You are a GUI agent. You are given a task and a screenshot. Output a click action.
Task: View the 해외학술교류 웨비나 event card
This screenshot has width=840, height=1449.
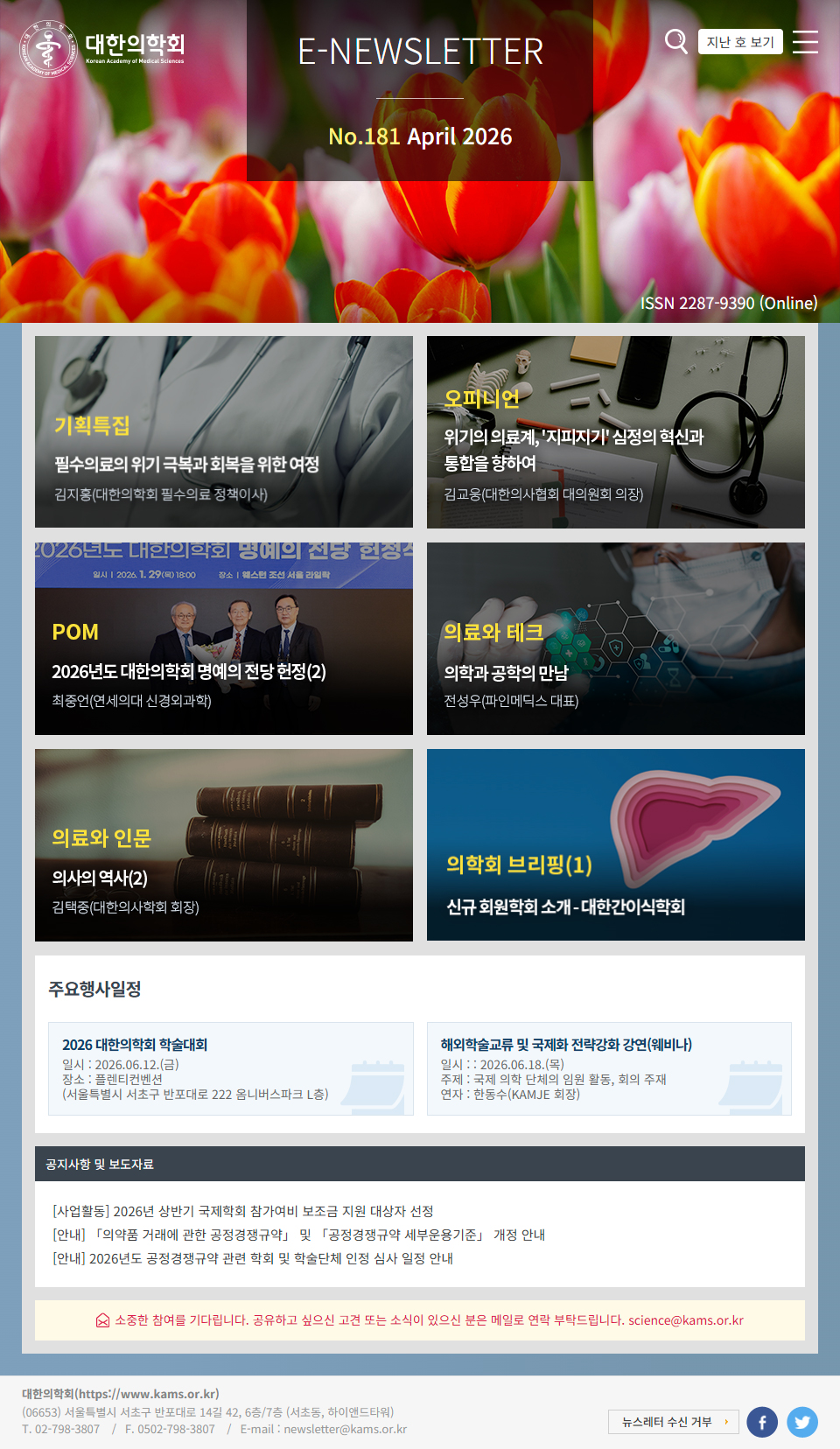point(609,1068)
